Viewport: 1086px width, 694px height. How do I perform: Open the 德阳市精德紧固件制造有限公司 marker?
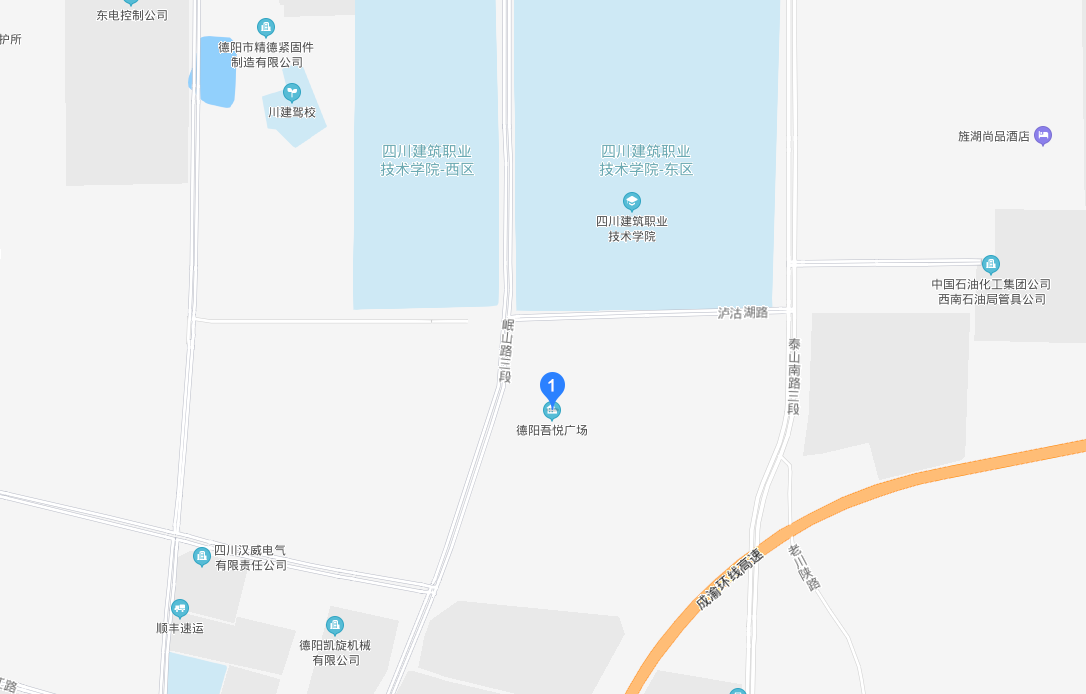(265, 27)
